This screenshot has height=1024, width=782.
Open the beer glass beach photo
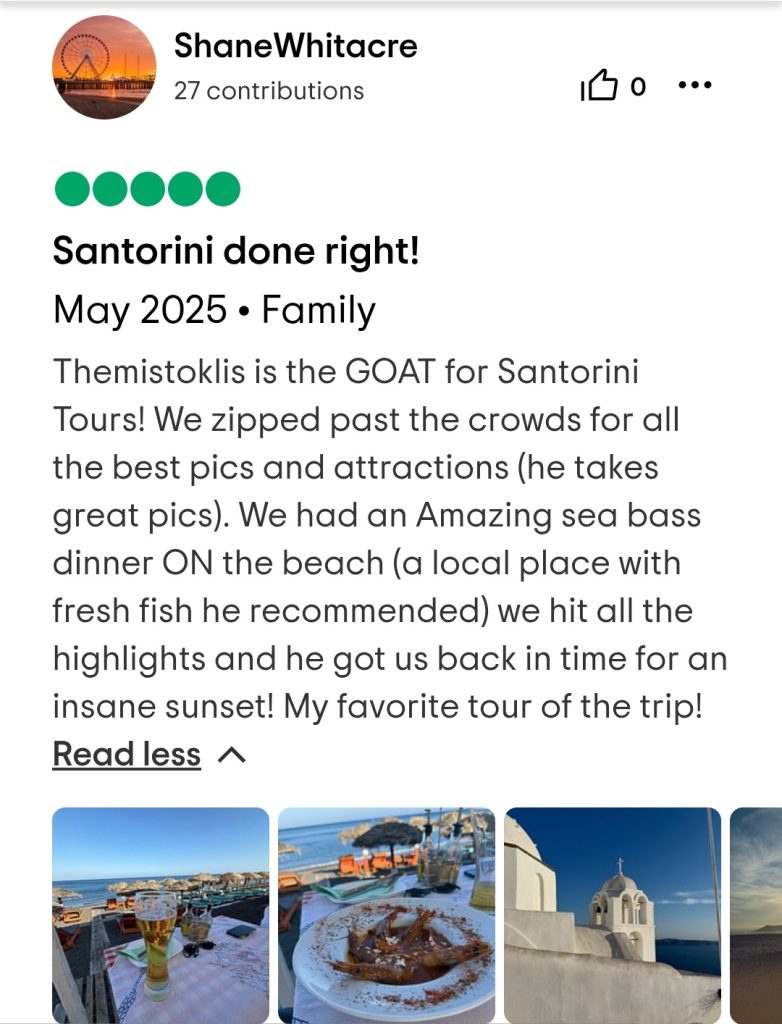[x=160, y=915]
